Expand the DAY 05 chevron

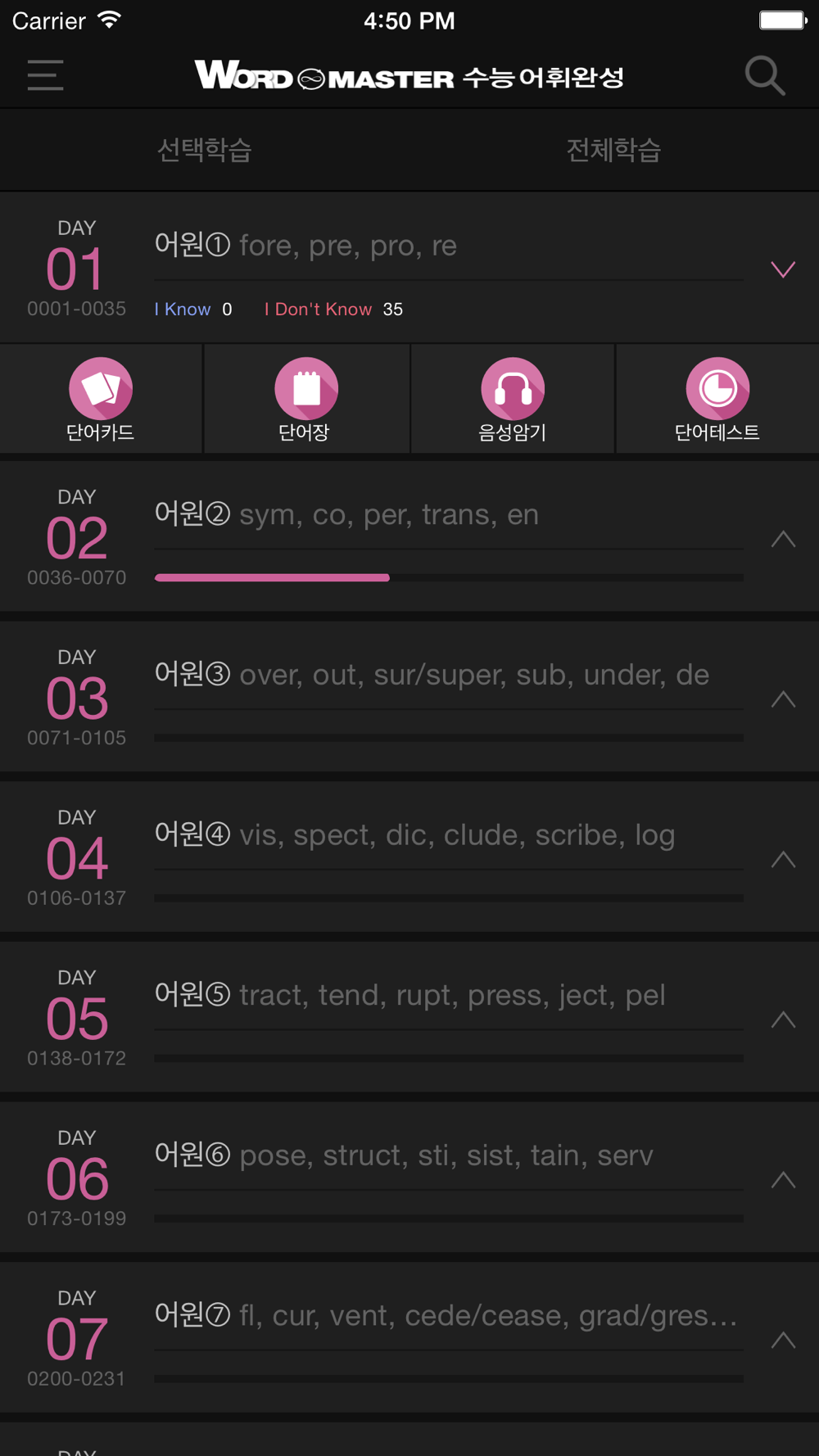point(783,1020)
